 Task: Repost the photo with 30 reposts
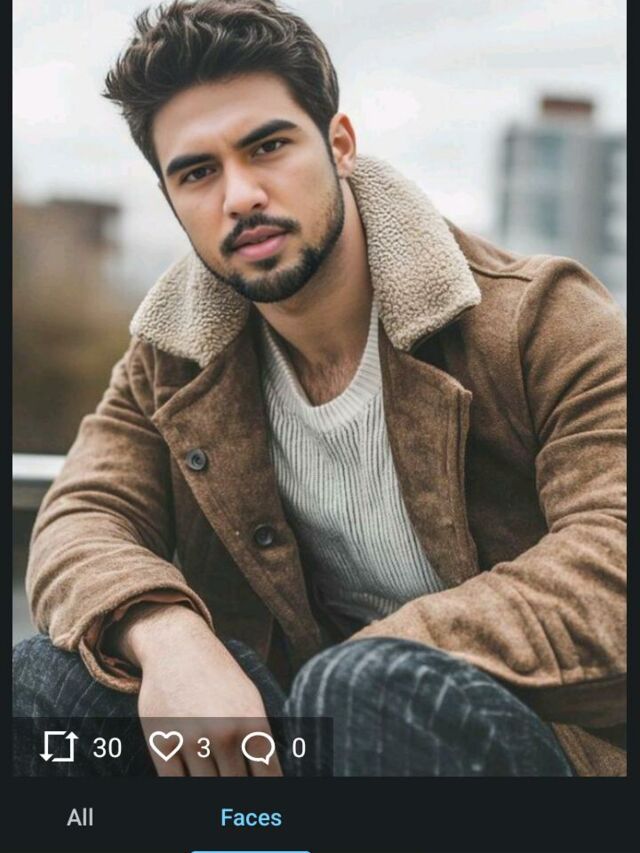tap(59, 747)
